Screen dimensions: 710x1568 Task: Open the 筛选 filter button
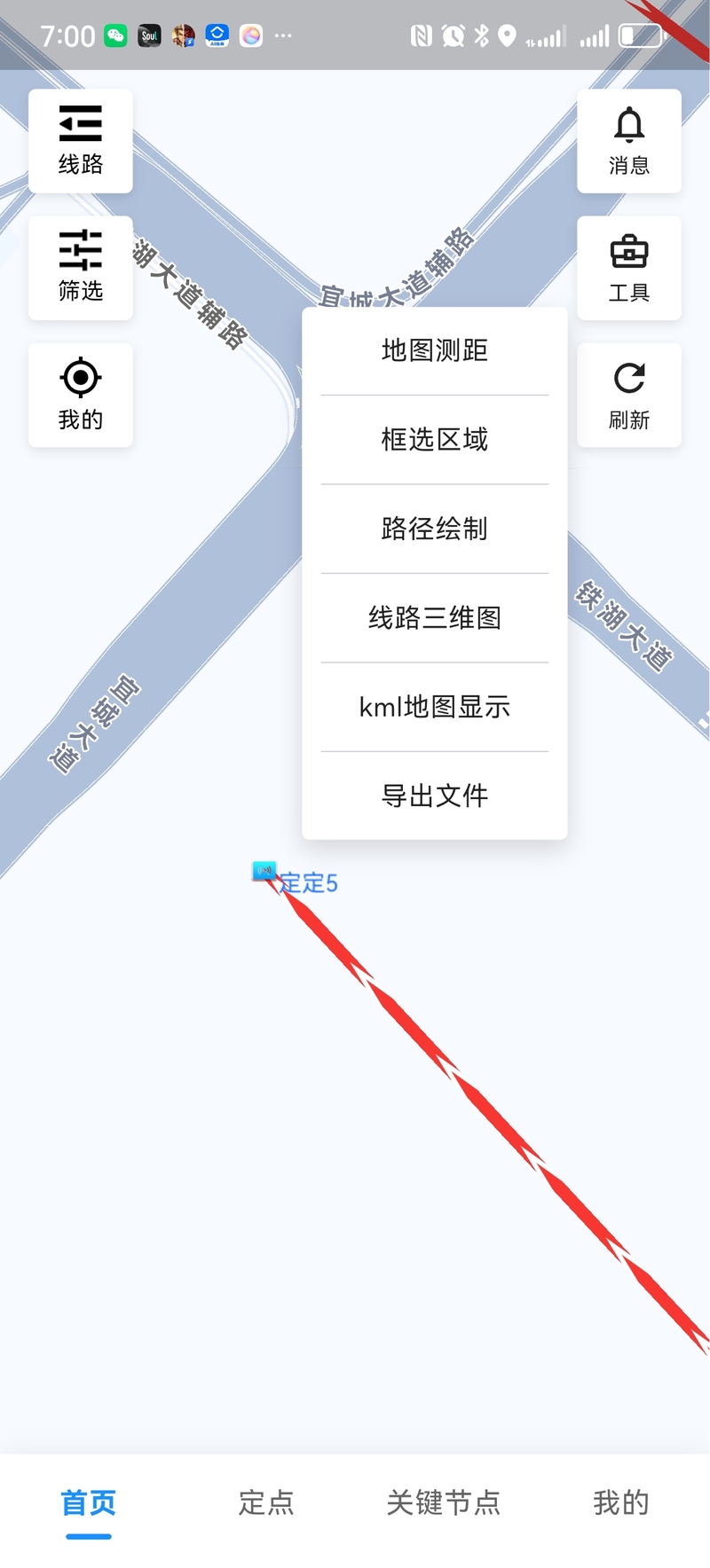tap(81, 268)
